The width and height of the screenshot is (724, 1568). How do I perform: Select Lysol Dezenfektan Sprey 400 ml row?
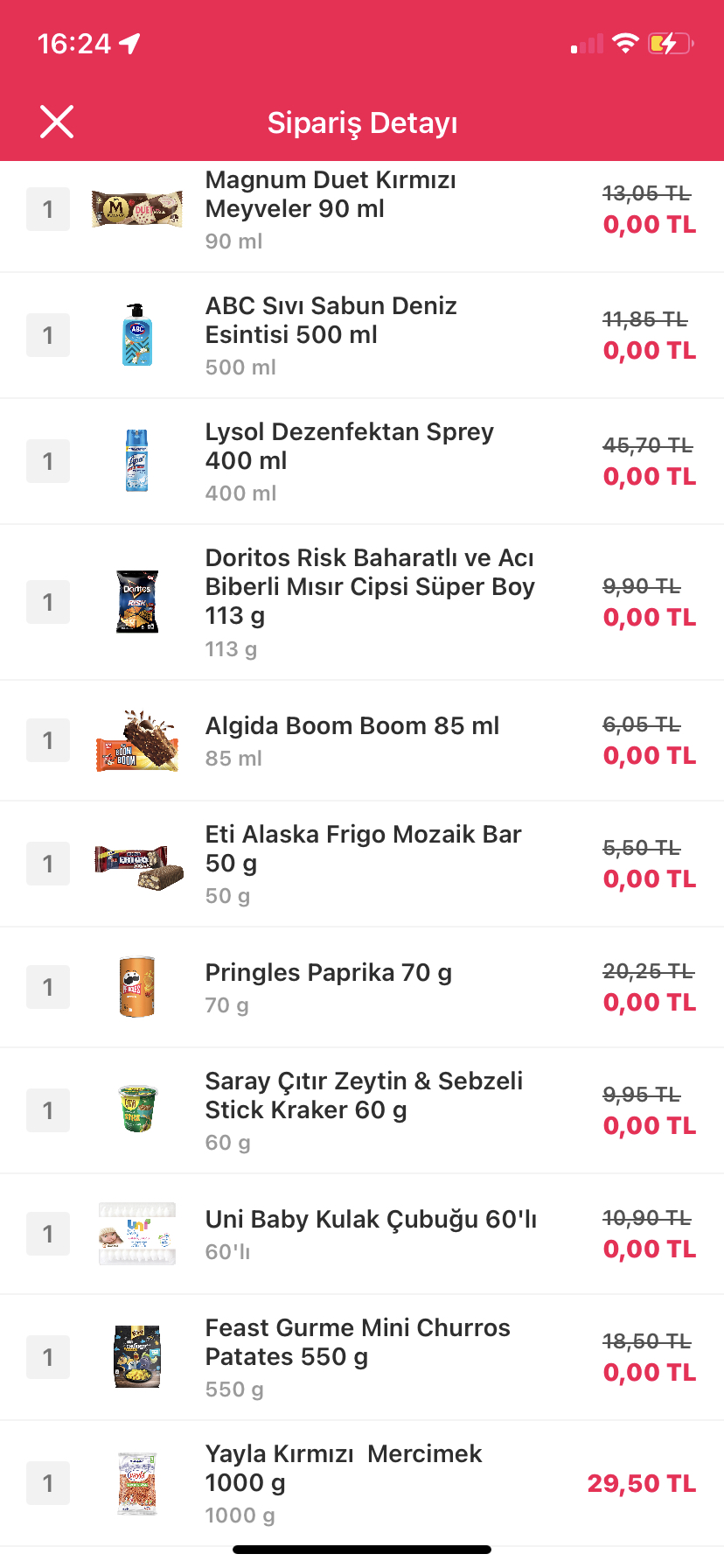(x=362, y=461)
